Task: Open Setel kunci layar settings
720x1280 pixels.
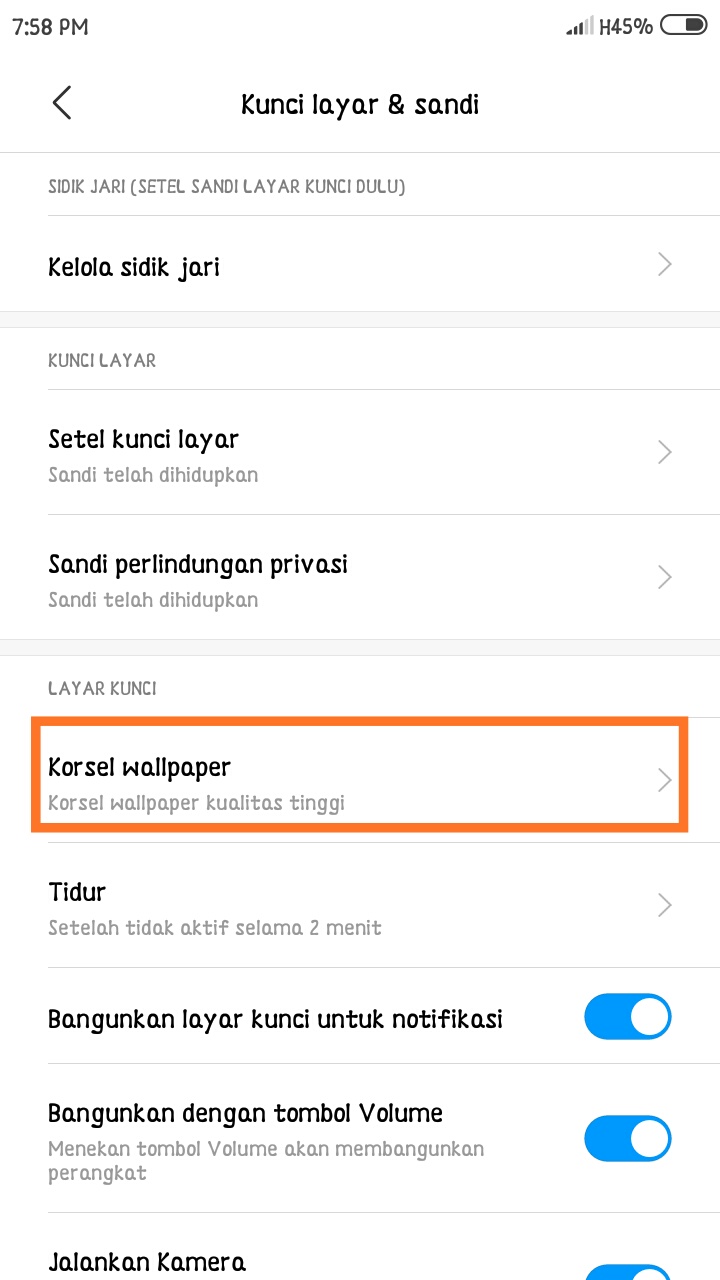Action: (x=360, y=453)
